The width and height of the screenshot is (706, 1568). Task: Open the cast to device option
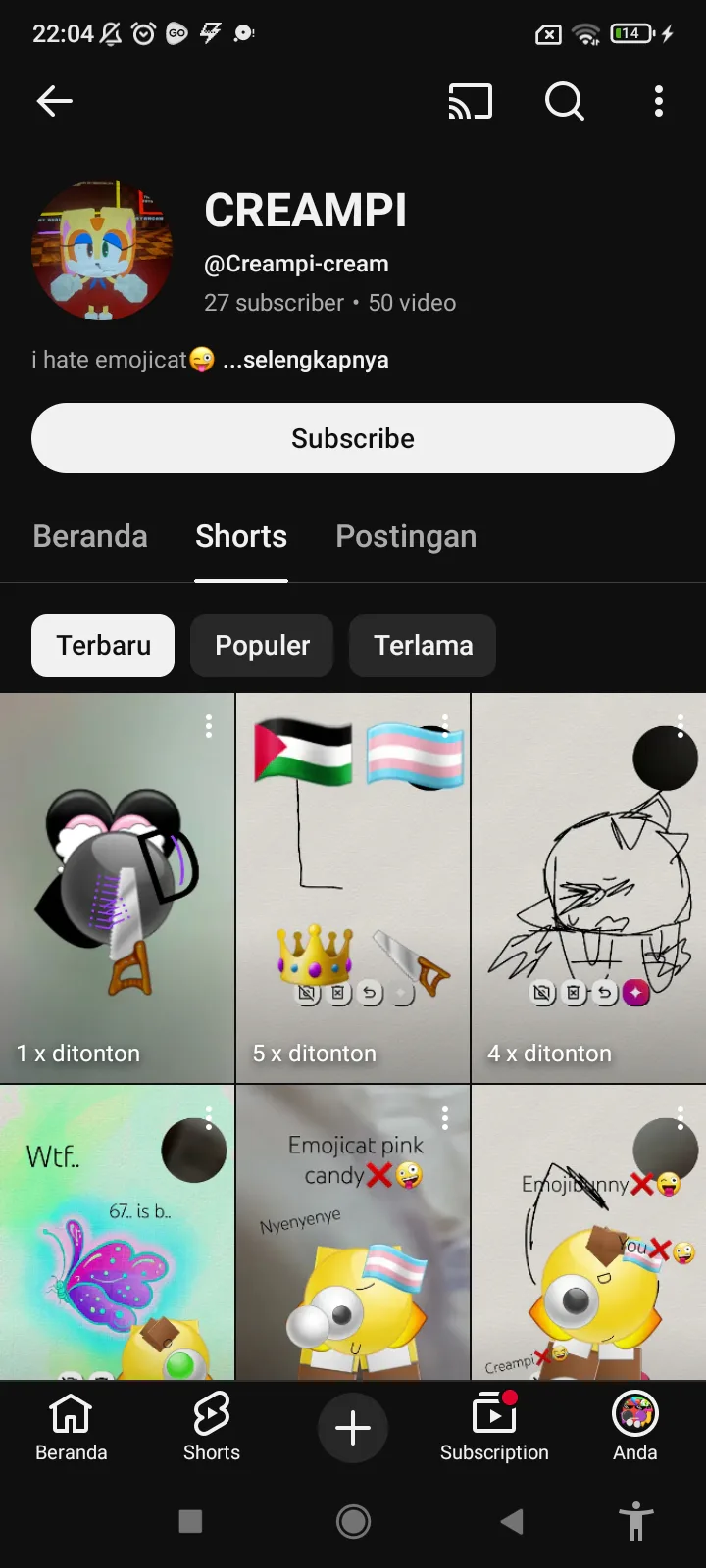tap(470, 101)
